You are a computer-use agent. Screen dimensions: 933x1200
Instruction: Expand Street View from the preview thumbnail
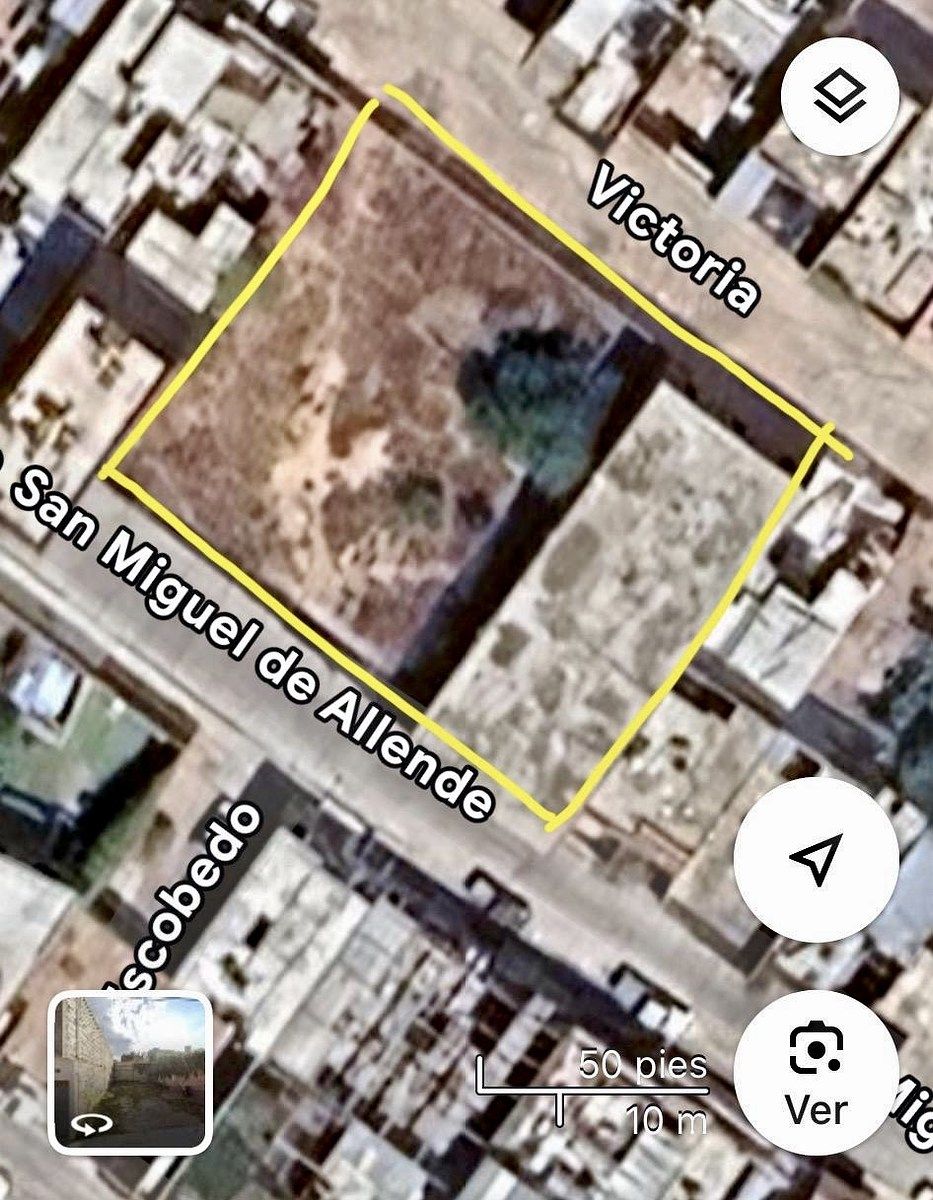(x=135, y=1070)
